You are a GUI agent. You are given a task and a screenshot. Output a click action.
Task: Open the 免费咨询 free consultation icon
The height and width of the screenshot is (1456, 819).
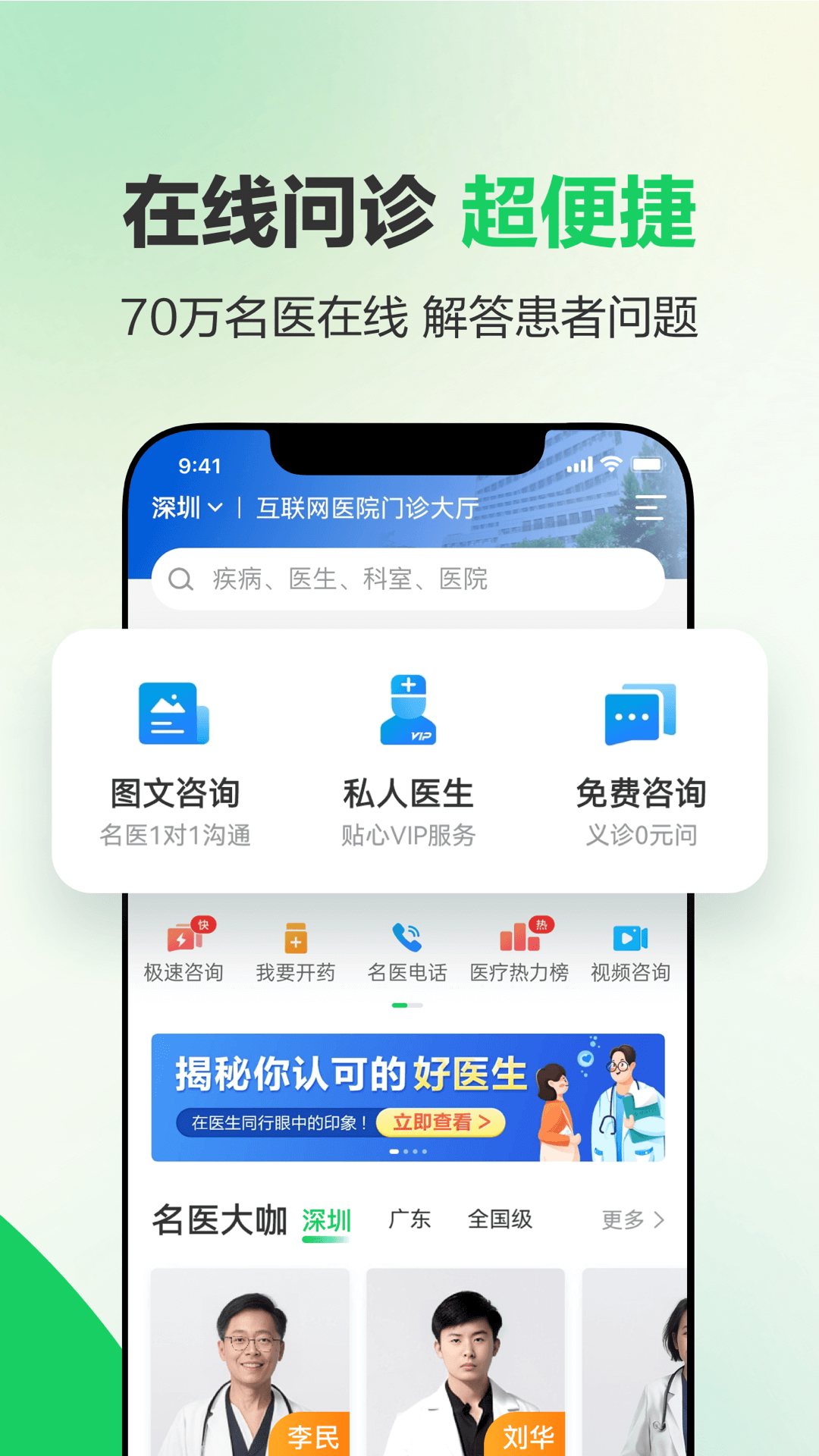641,713
